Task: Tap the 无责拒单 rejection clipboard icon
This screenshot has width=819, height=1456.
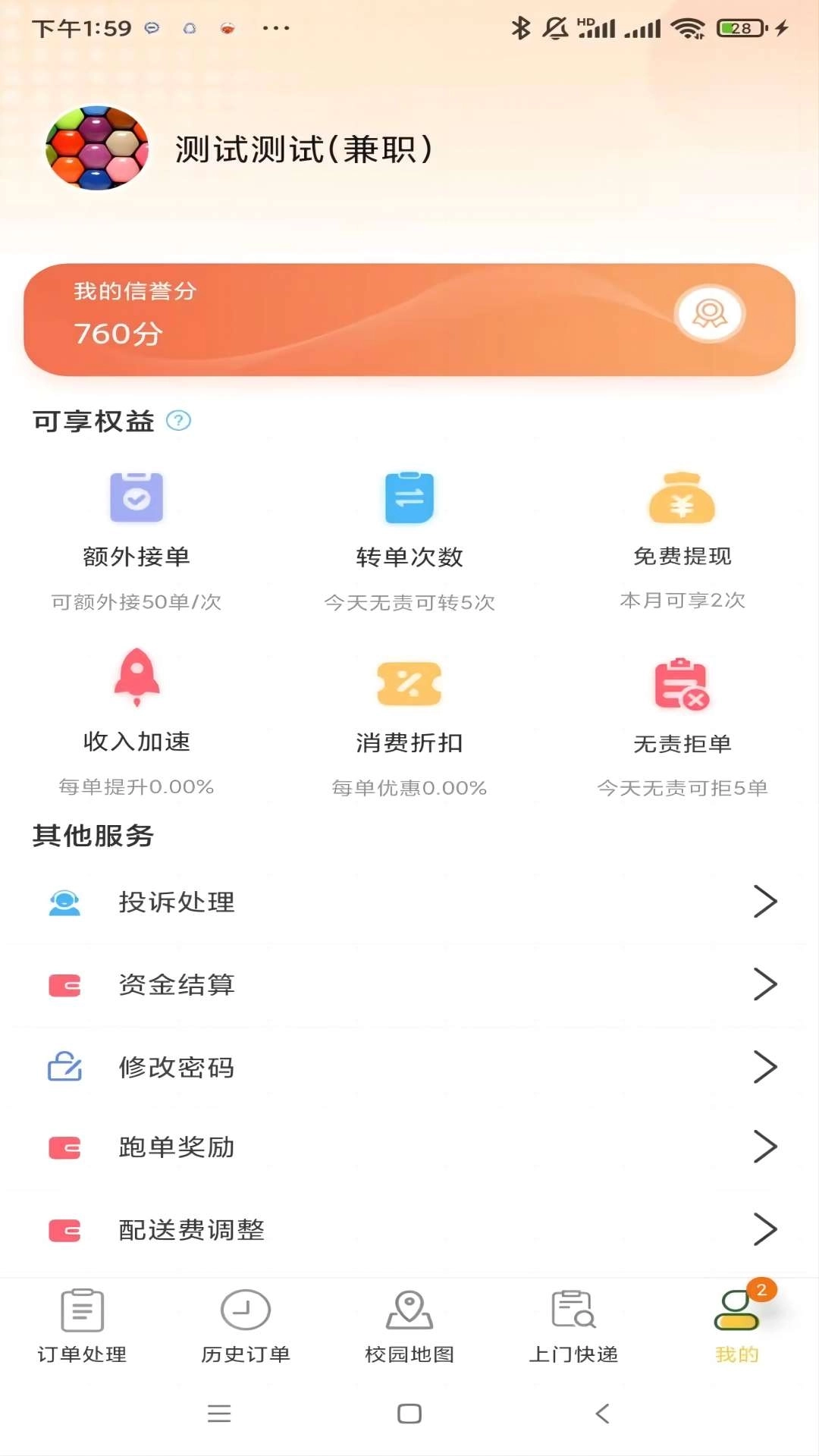Action: 682,682
